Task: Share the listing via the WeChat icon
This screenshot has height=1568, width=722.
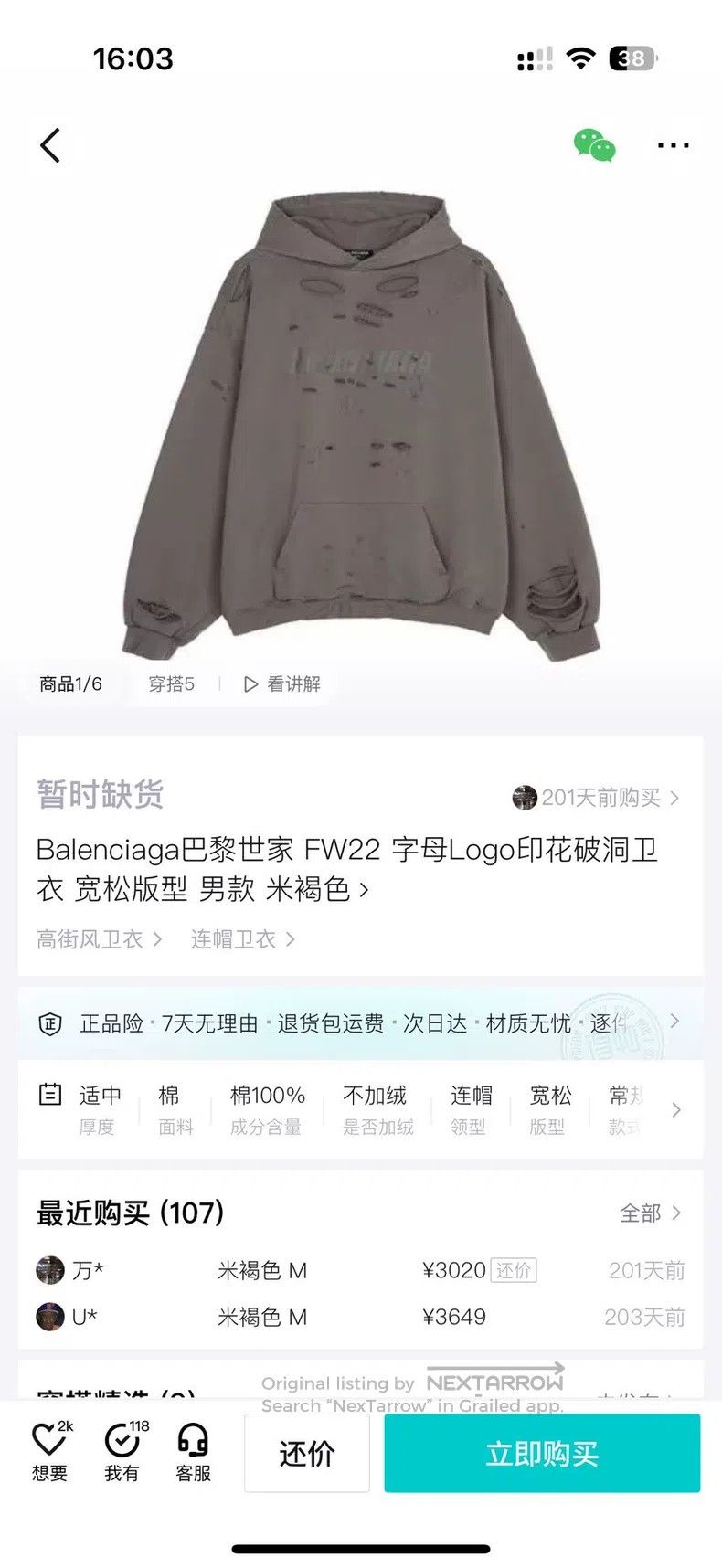Action: 595,145
